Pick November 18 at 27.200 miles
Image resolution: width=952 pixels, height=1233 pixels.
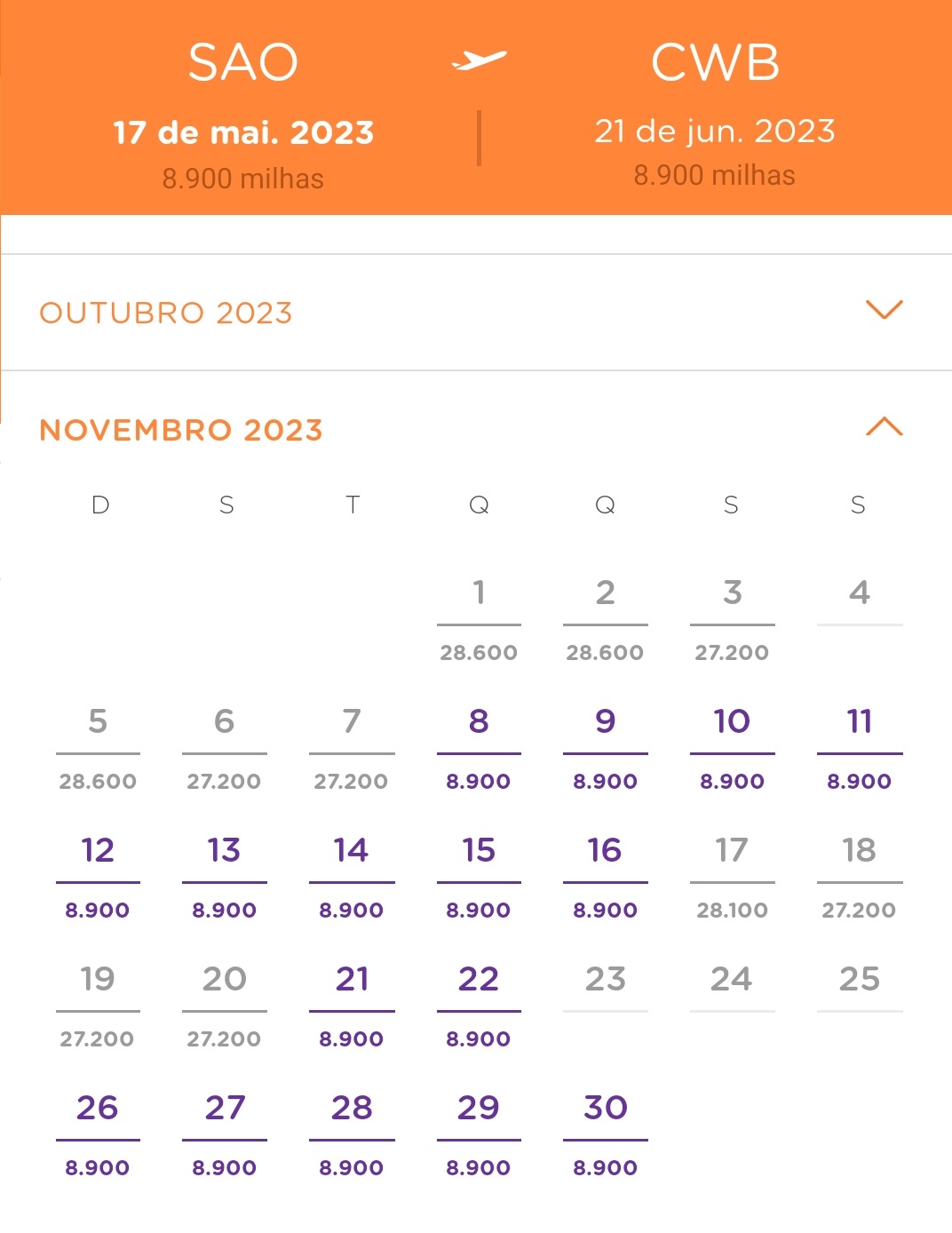pyautogui.click(x=859, y=875)
